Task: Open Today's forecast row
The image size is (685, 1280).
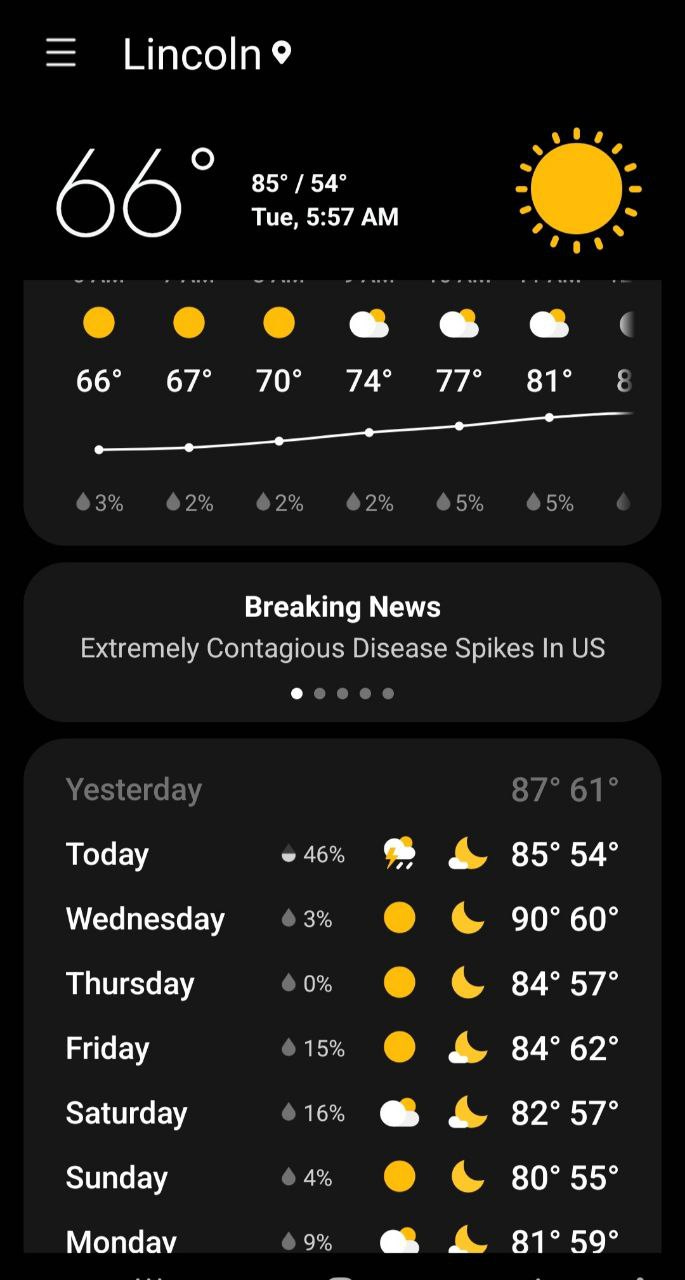Action: coord(342,854)
